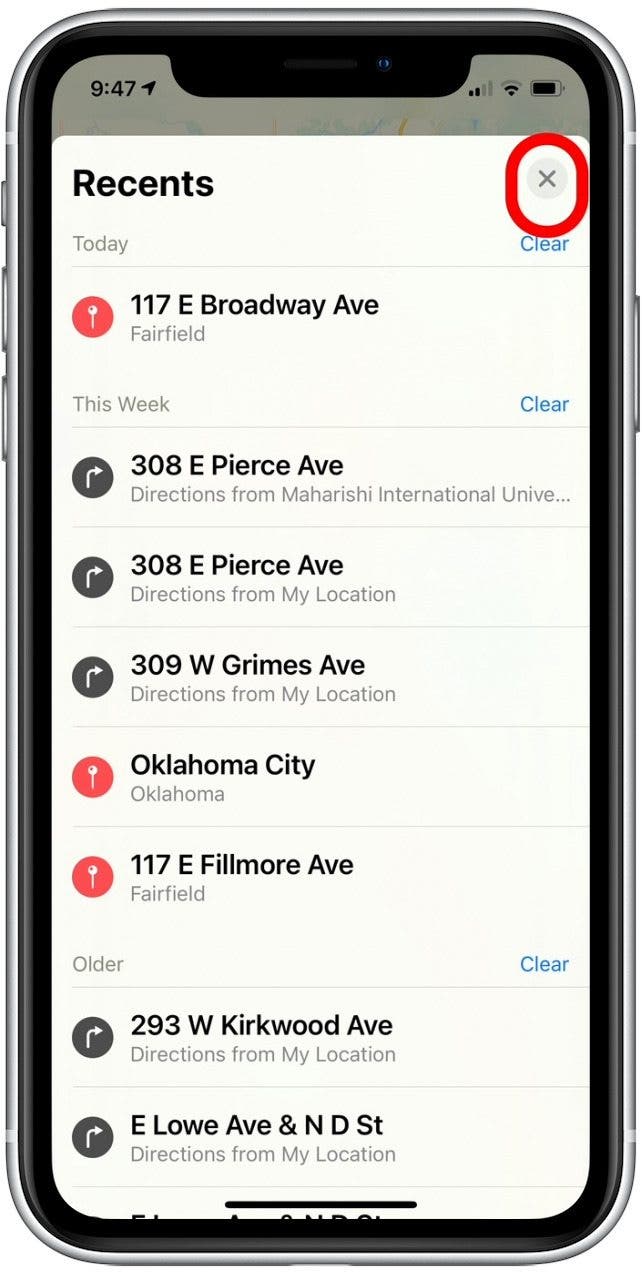
Task: Clear Today's recent items
Action: pos(544,244)
